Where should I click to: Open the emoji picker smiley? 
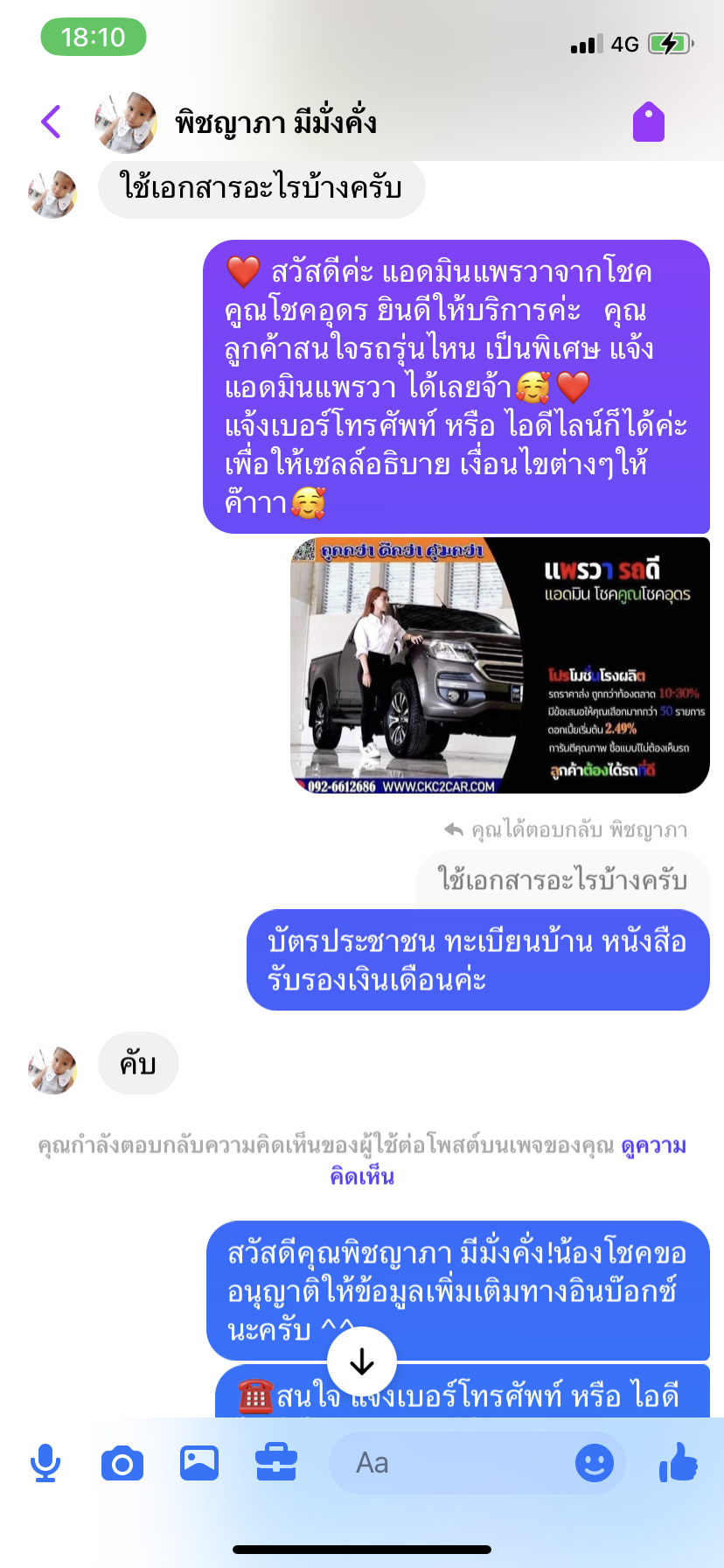(x=595, y=1463)
